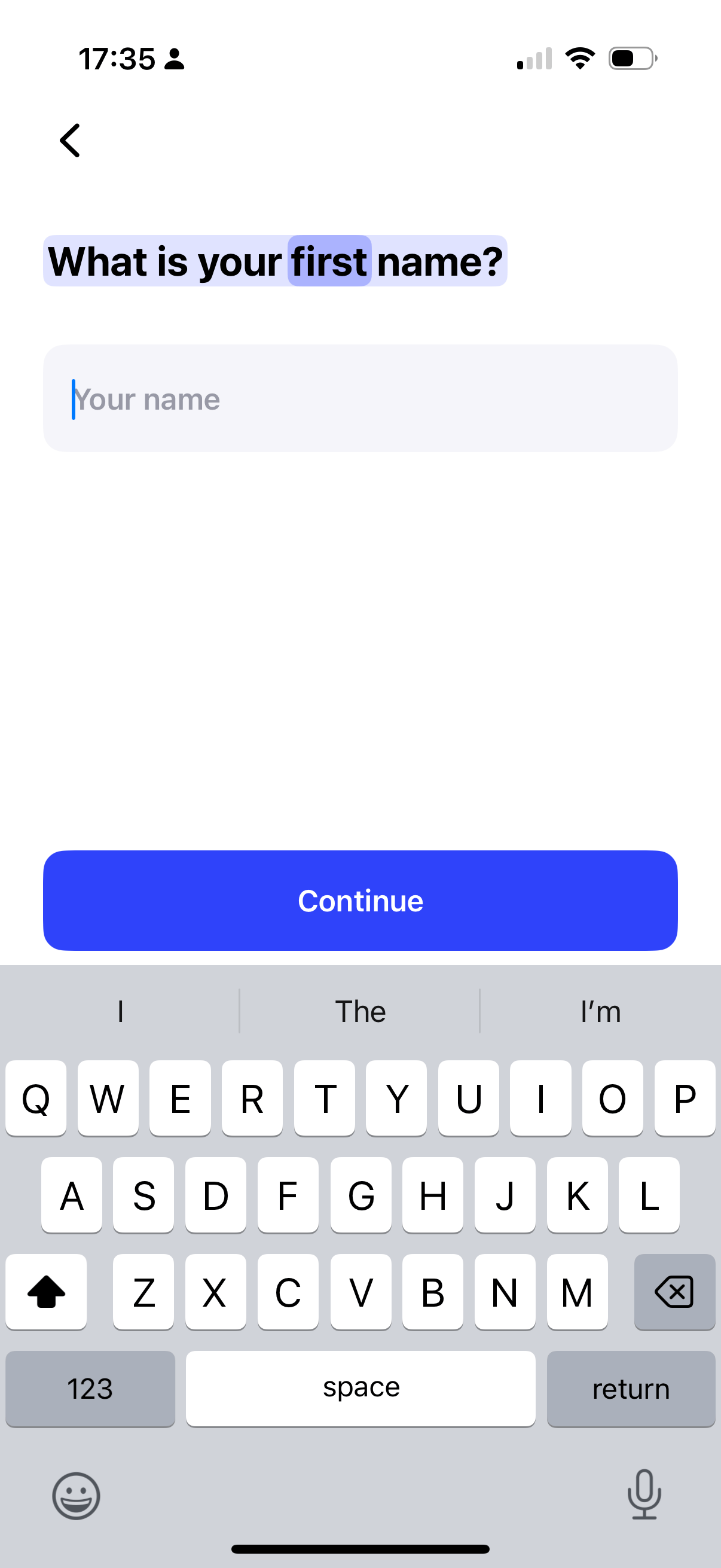Tap the cellular signal bars
The height and width of the screenshot is (1568, 721).
[534, 59]
